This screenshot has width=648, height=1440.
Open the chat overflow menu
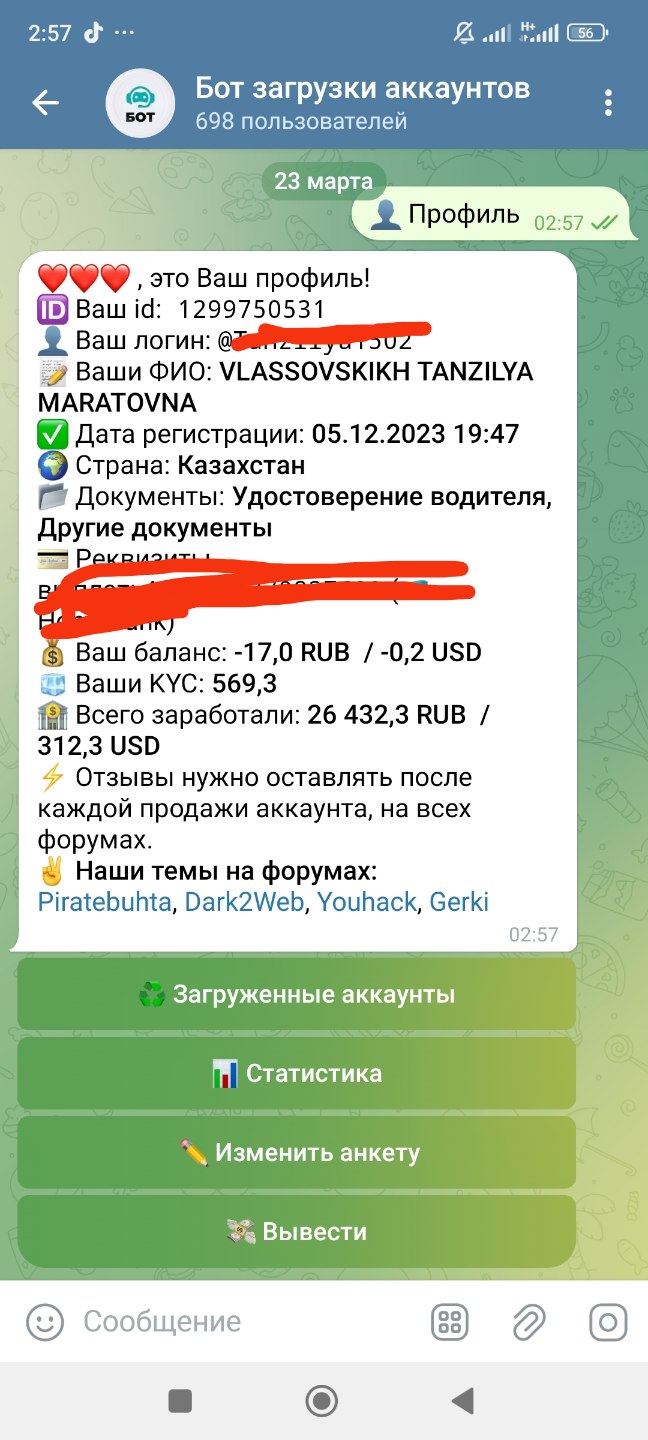(609, 103)
